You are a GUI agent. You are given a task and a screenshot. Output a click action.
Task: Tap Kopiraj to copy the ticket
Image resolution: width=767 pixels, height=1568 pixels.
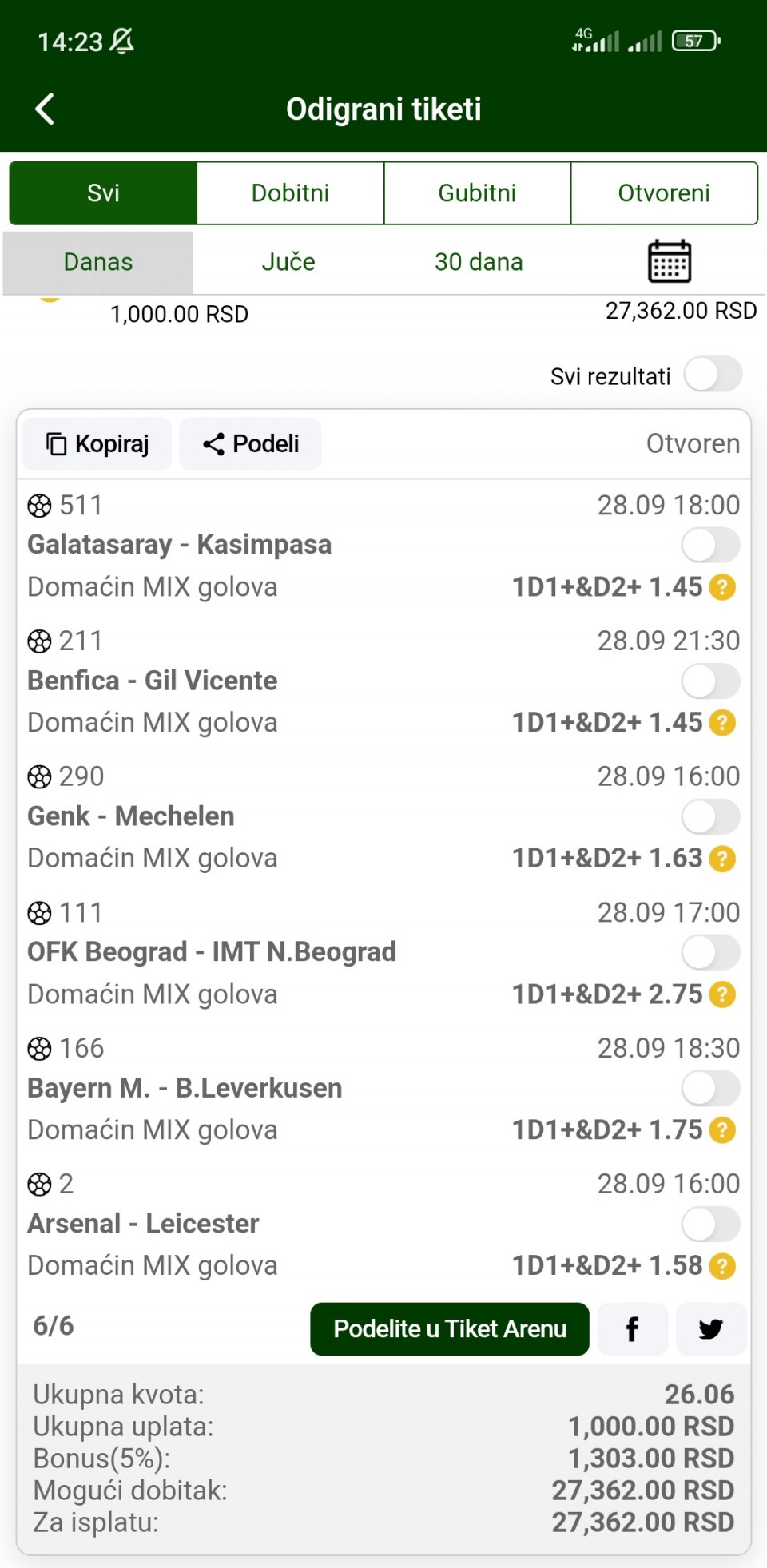97,444
